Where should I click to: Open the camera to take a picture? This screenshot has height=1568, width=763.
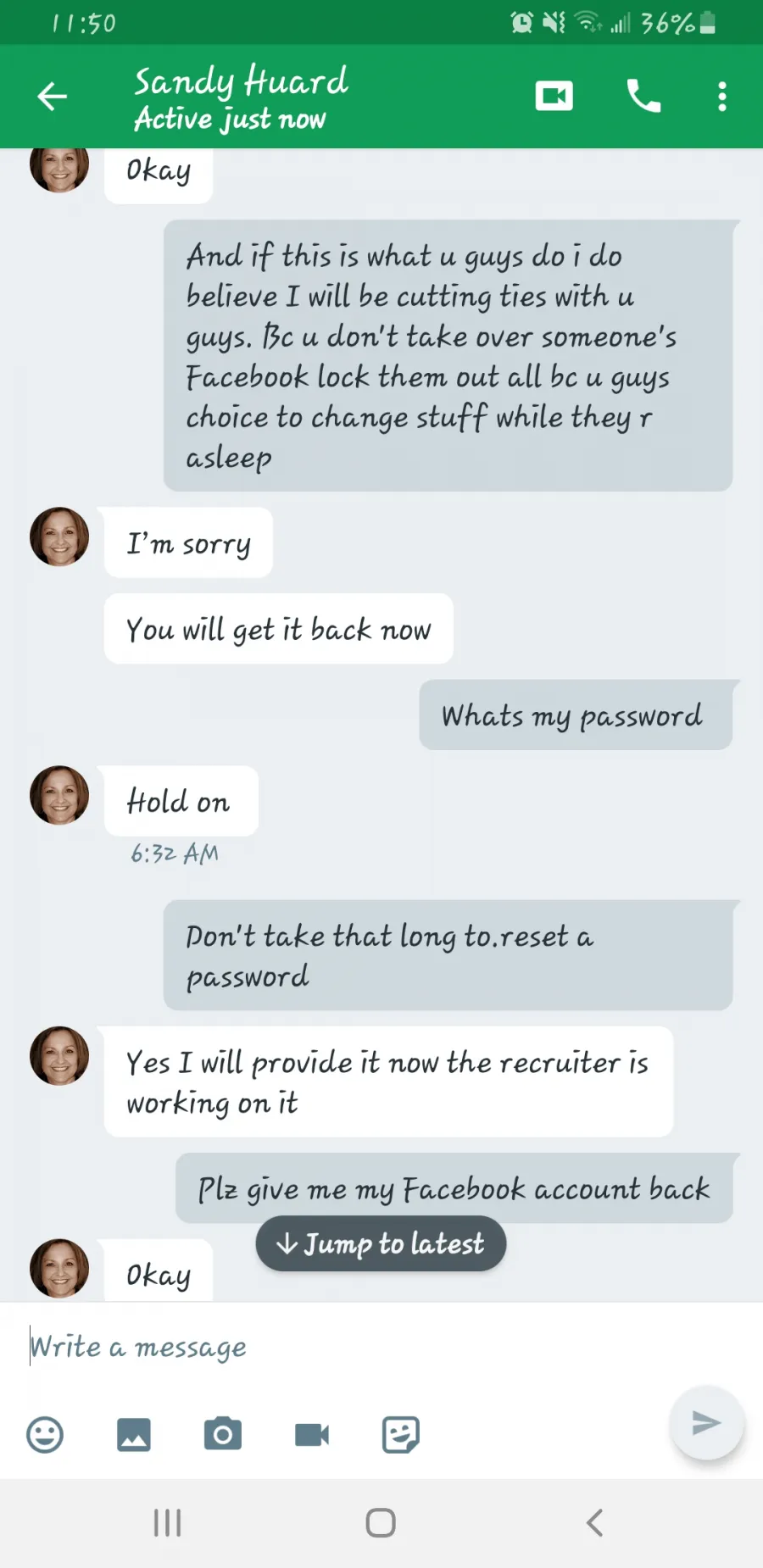223,1434
